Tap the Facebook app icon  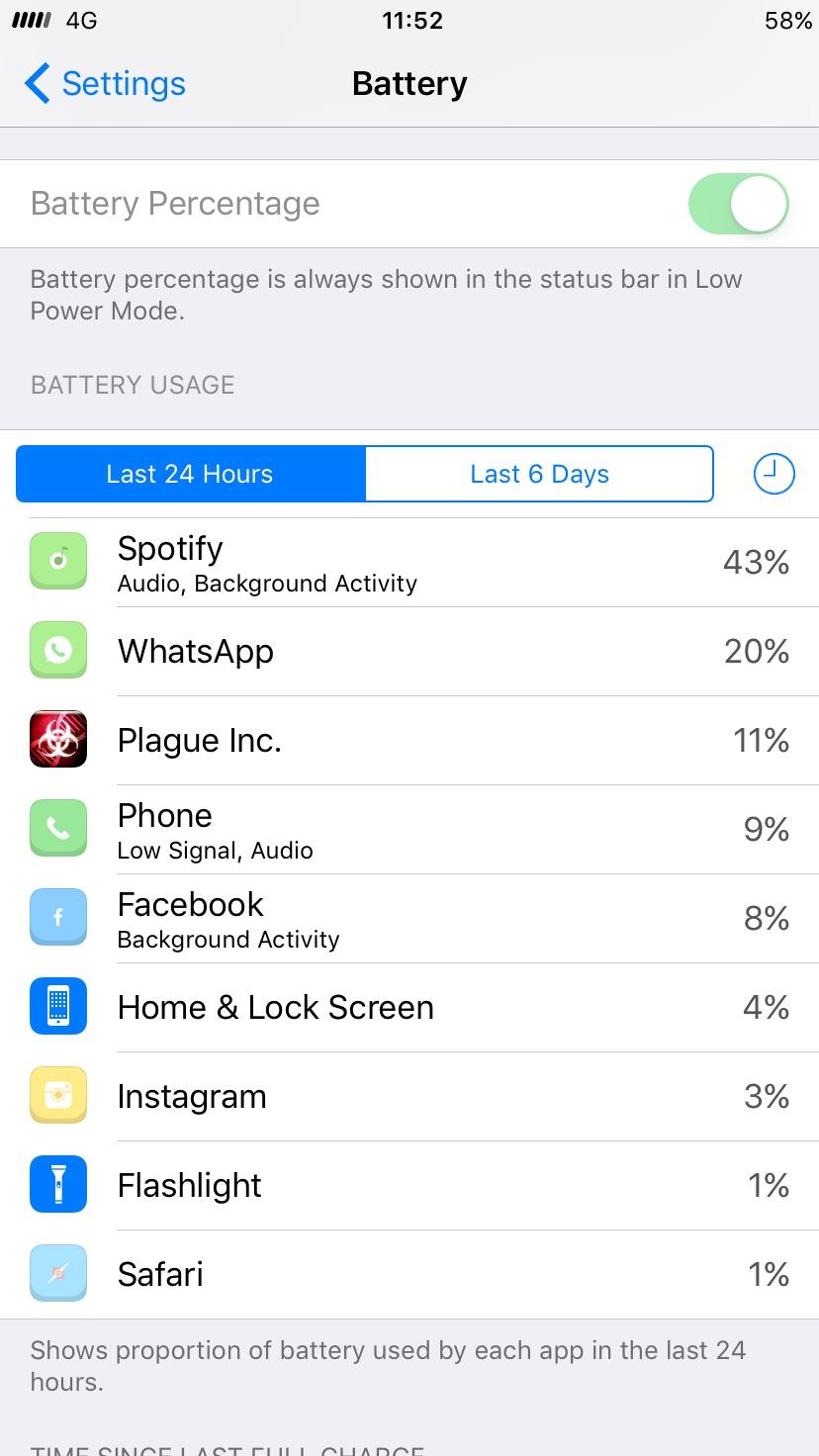point(57,917)
